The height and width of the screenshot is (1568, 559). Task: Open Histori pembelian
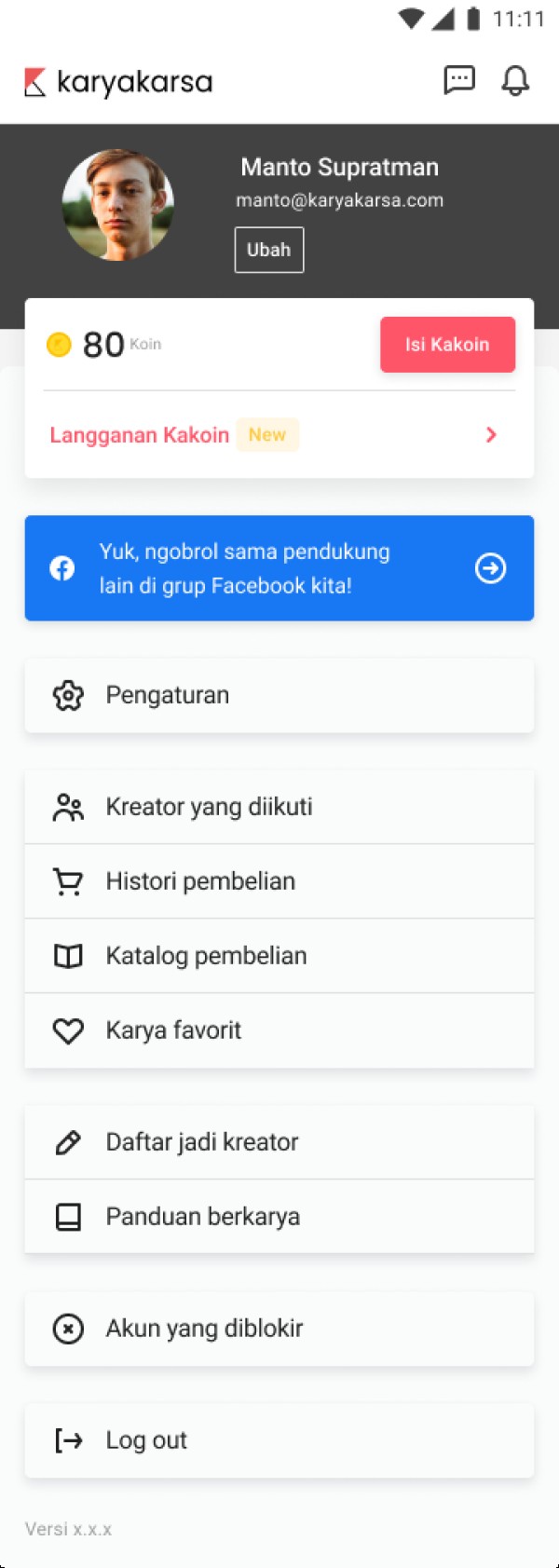(x=279, y=881)
